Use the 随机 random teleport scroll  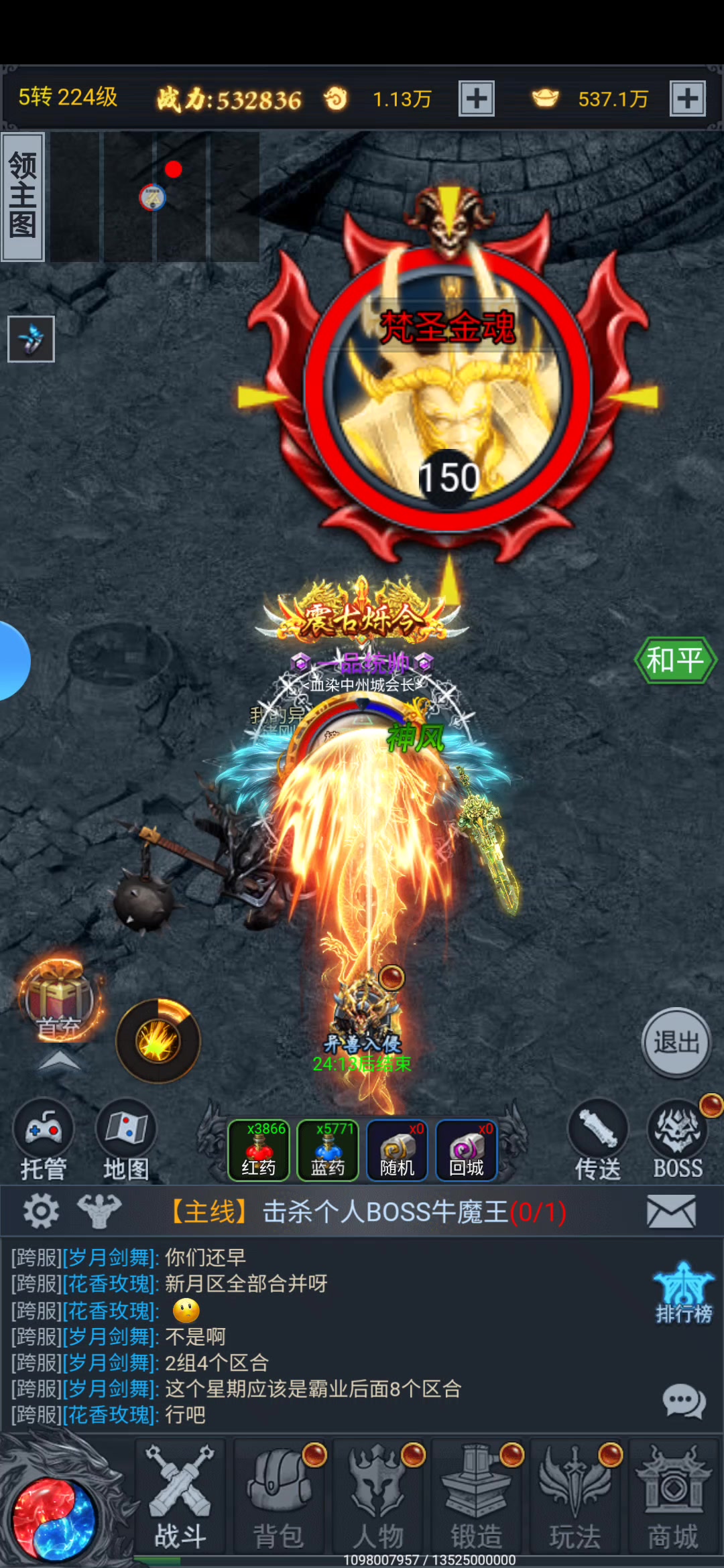398,1150
